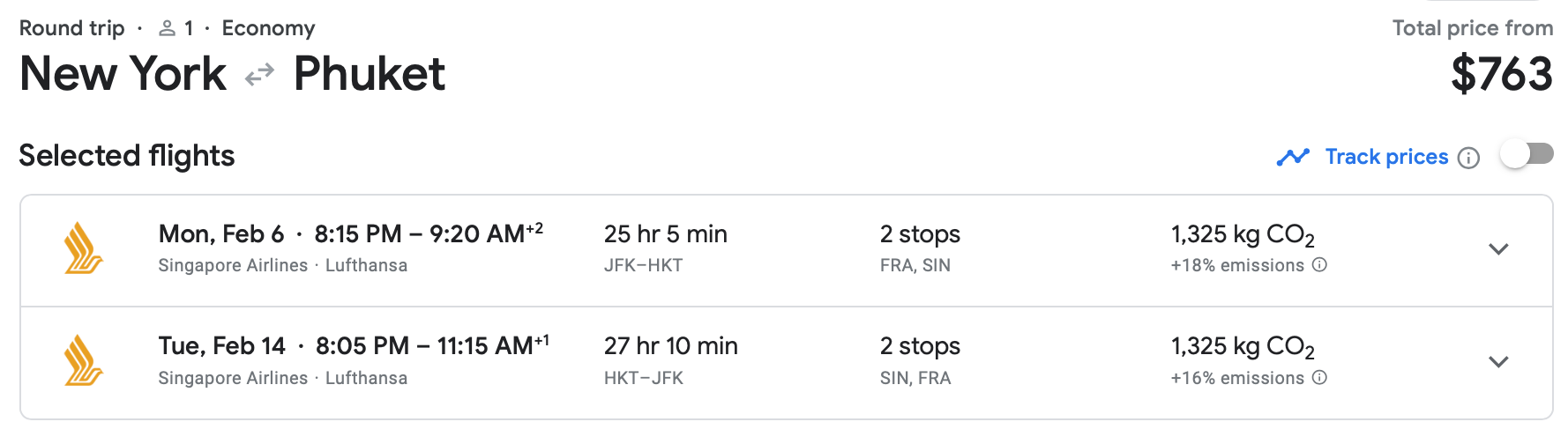Show info for +18% emissions

point(1319,265)
